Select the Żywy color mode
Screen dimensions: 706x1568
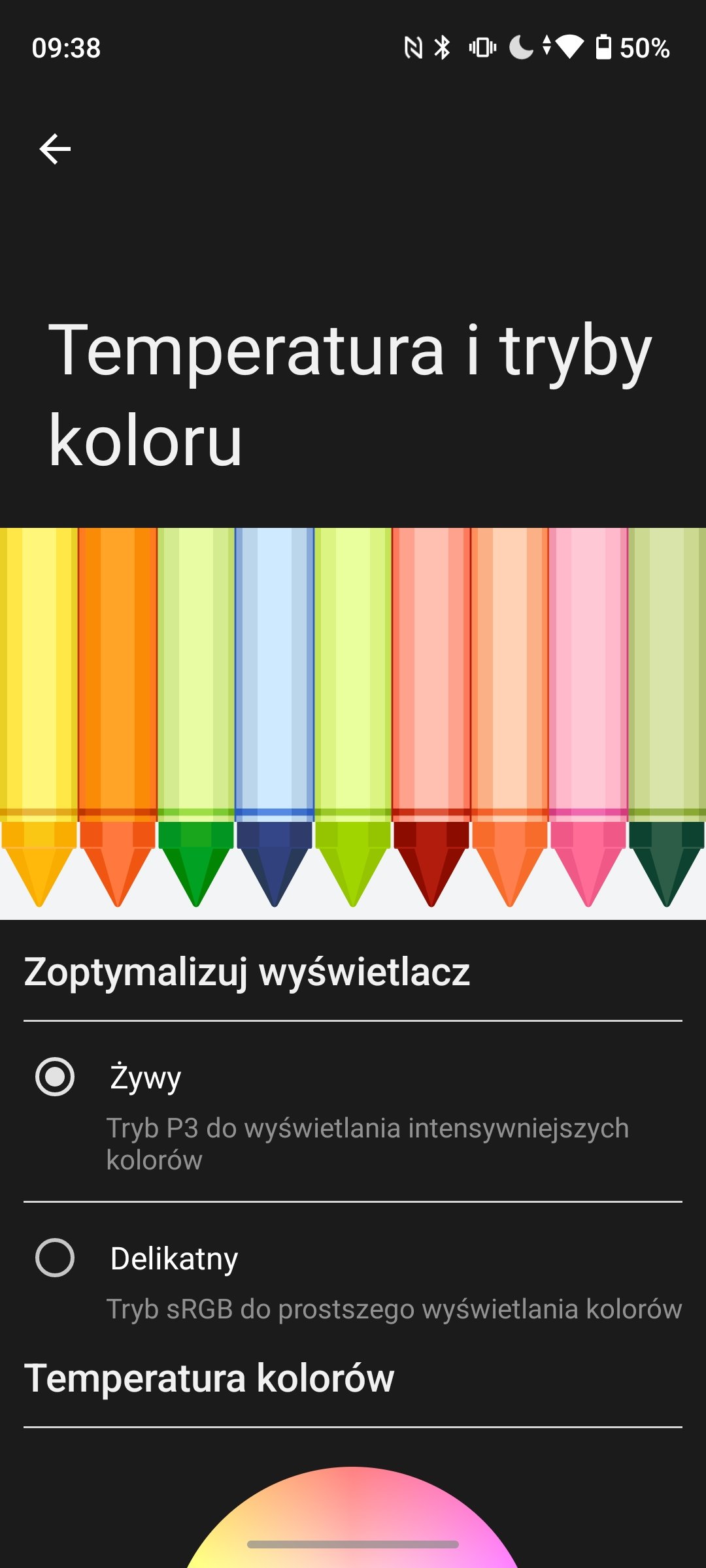tap(353, 1112)
